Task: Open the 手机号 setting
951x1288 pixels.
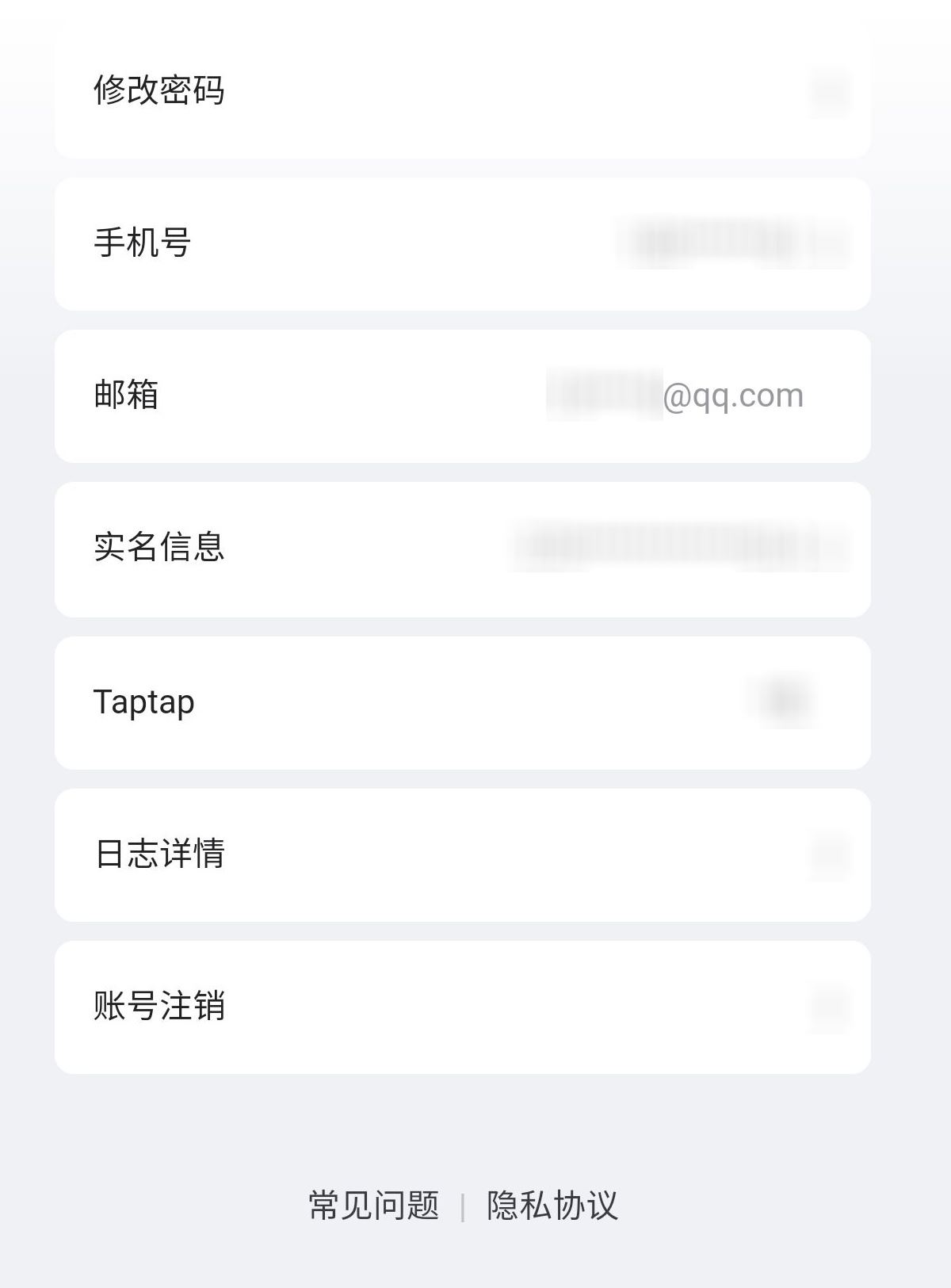Action: point(462,243)
